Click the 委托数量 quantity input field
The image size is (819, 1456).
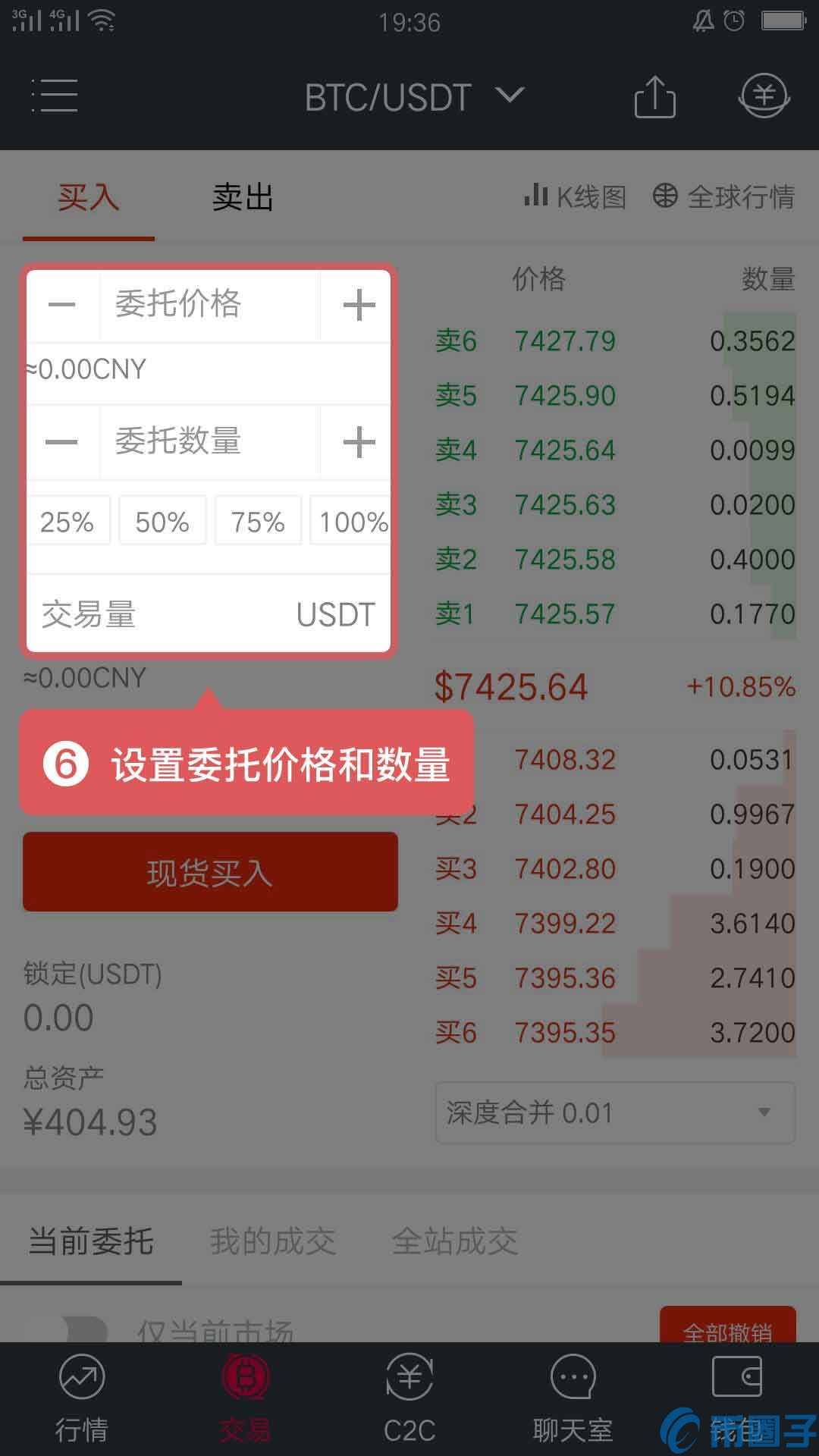point(210,442)
